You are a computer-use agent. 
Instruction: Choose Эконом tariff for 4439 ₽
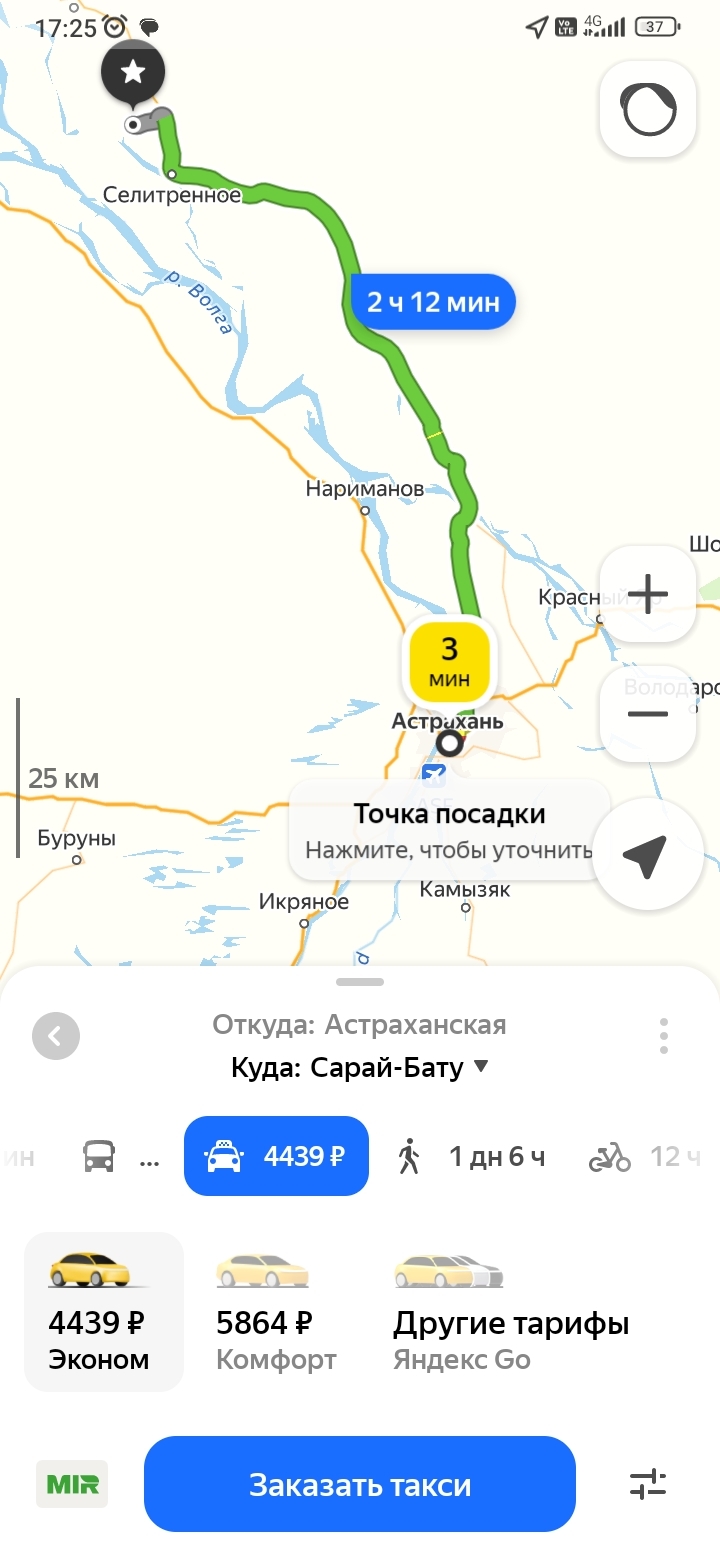(x=103, y=1312)
